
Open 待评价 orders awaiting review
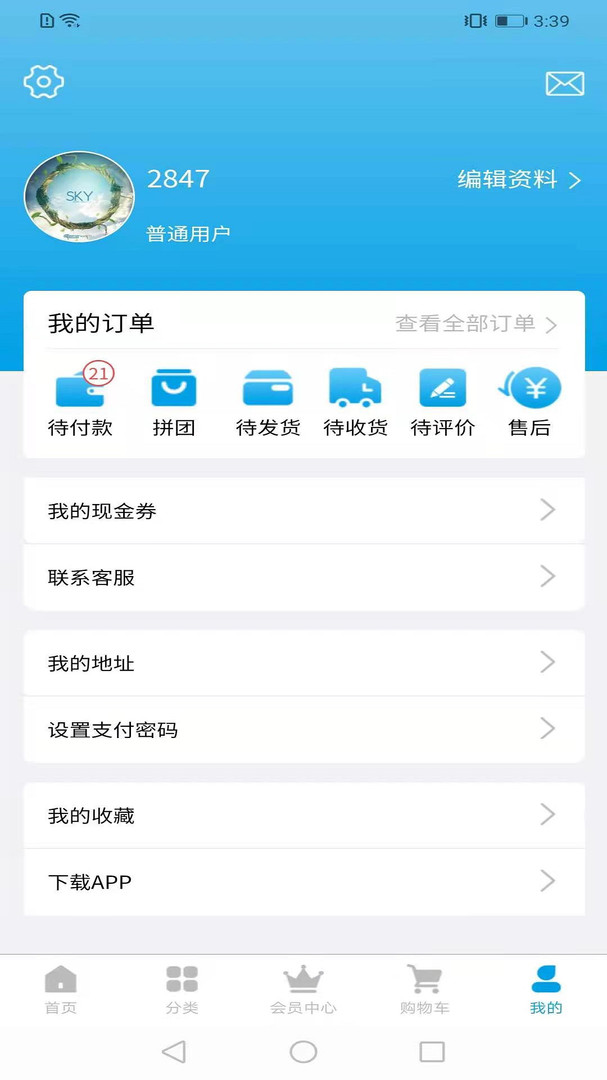click(x=443, y=401)
